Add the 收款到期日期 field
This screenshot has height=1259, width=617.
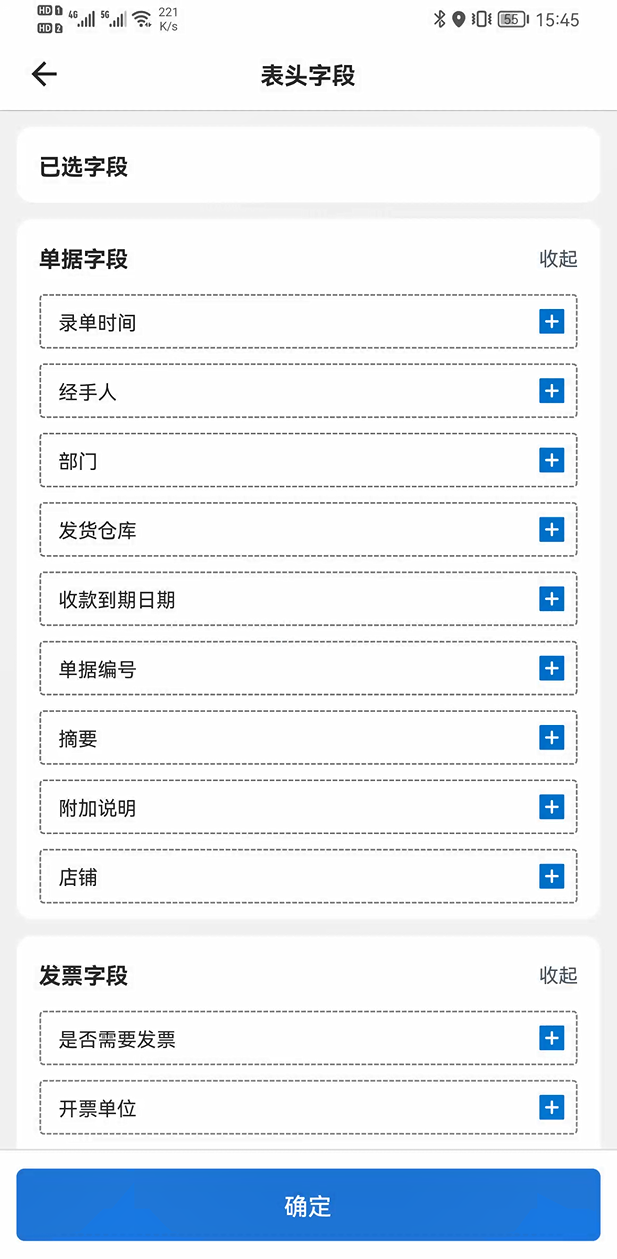pos(552,599)
